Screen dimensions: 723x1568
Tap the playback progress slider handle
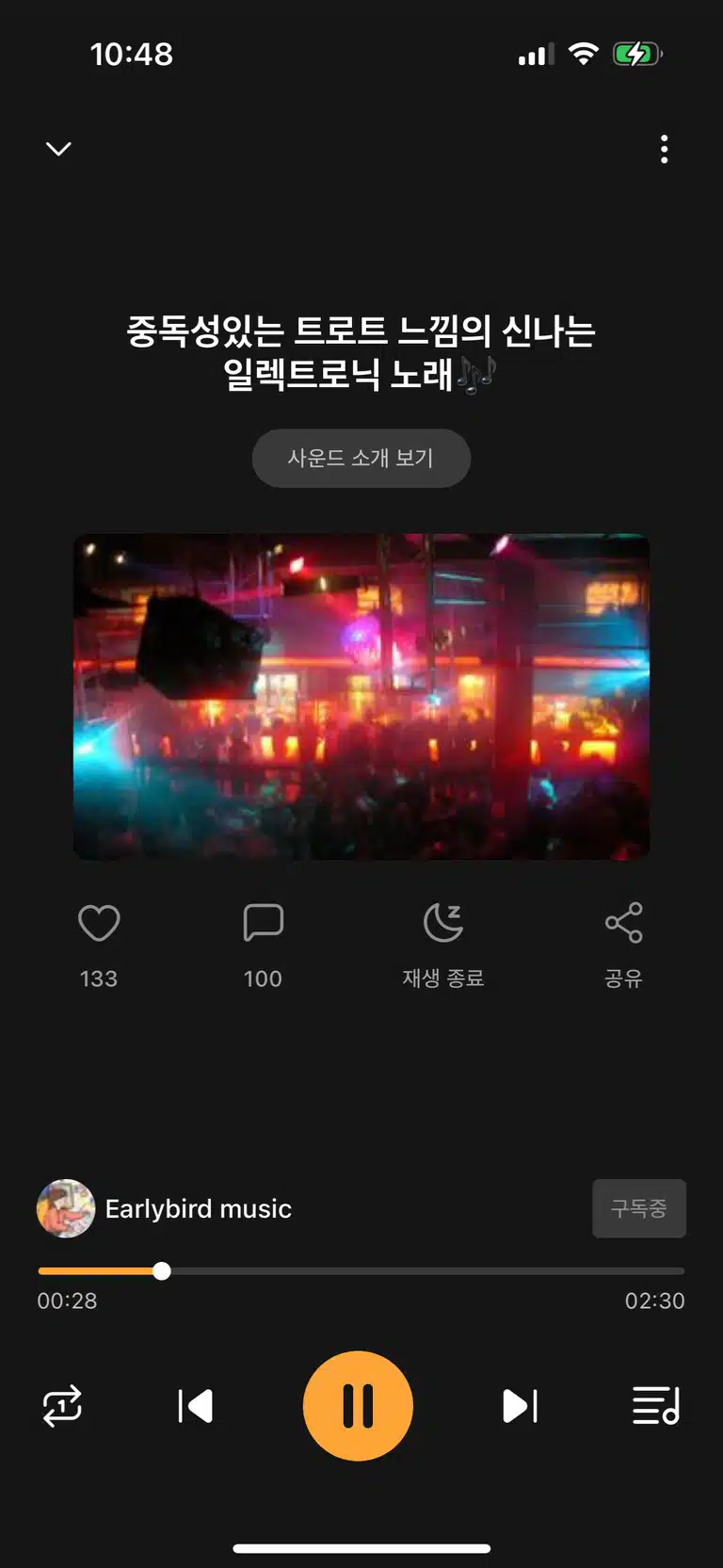tap(162, 1271)
